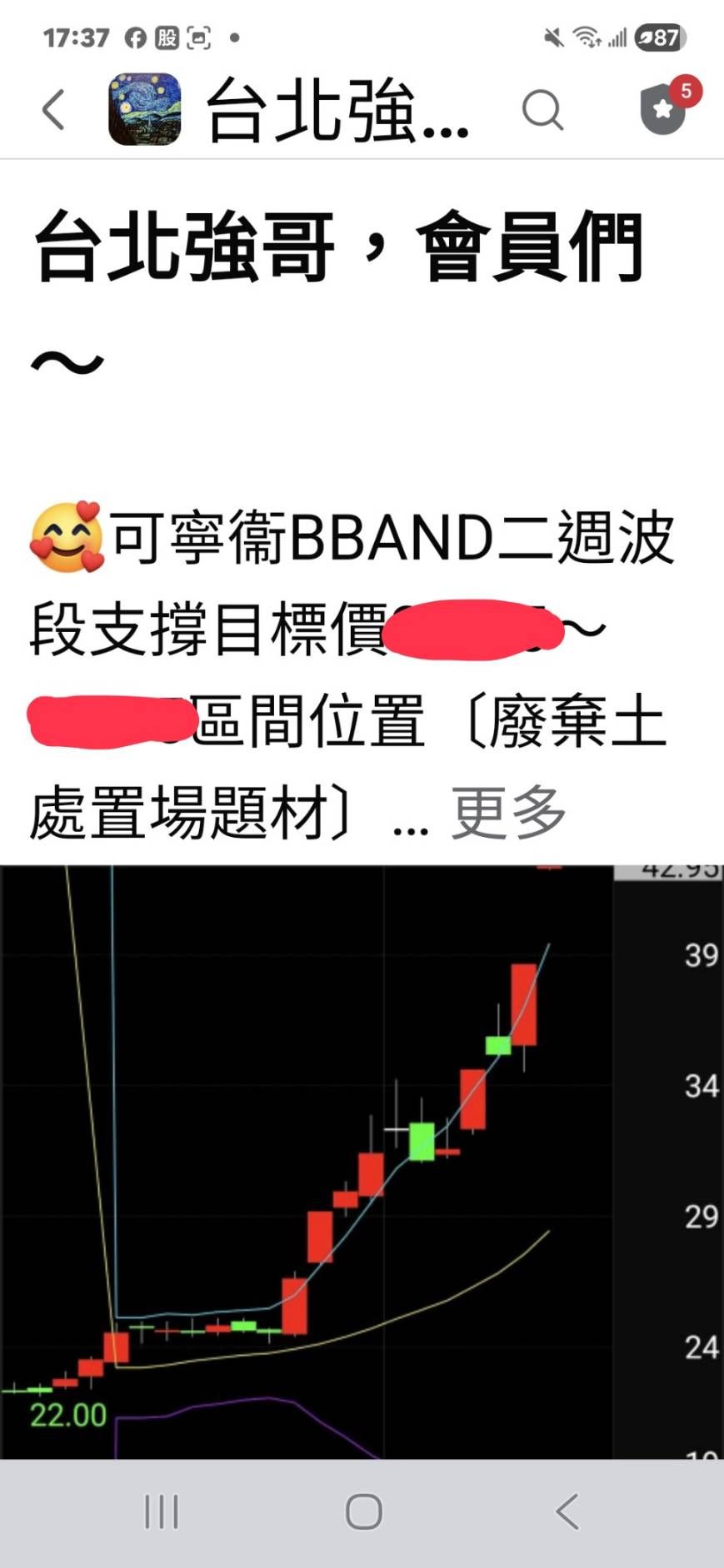Go back using the header arrow
Viewport: 724px width, 1568px height.
(53, 110)
